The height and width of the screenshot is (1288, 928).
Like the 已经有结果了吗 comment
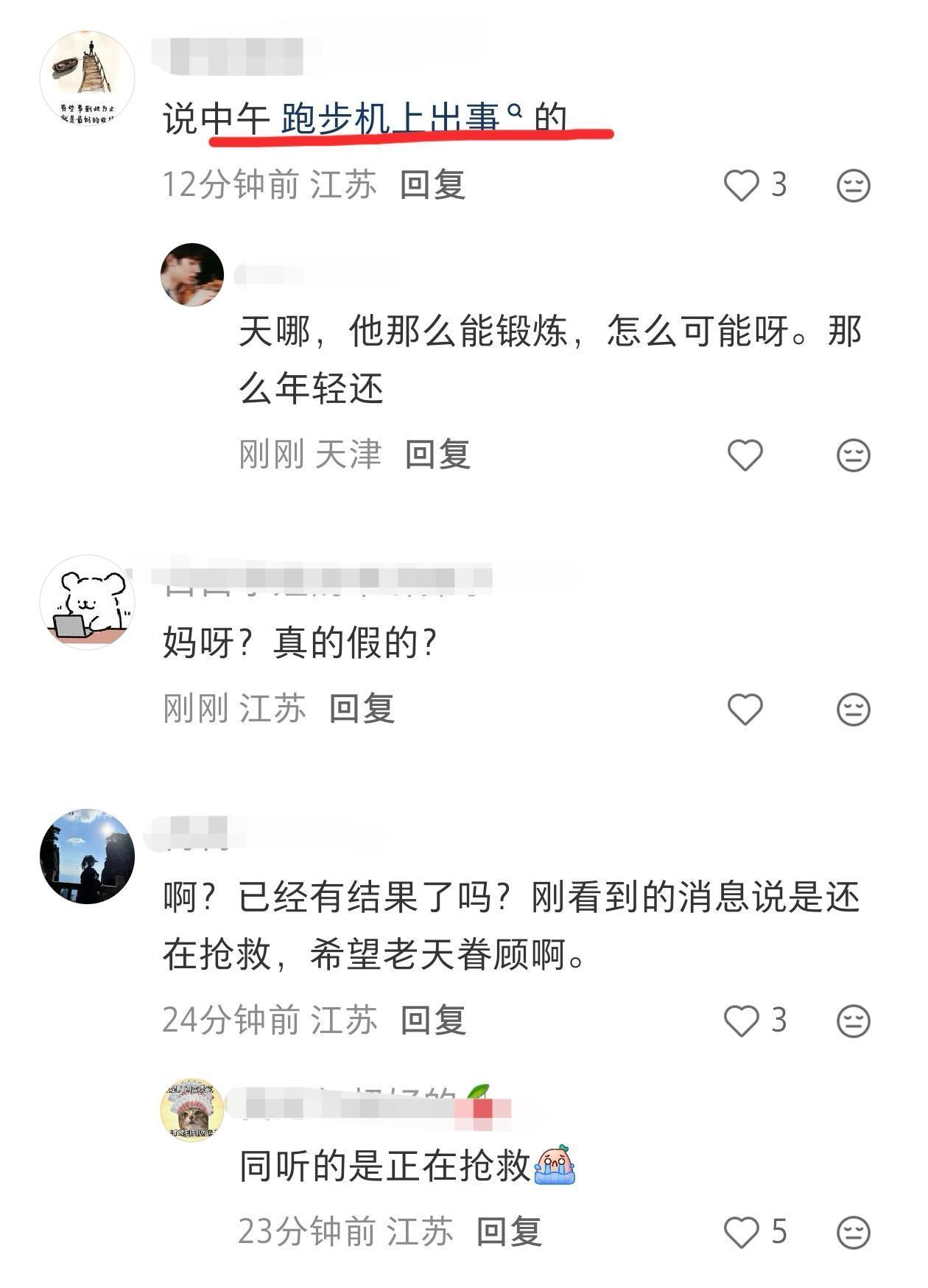point(742,1021)
